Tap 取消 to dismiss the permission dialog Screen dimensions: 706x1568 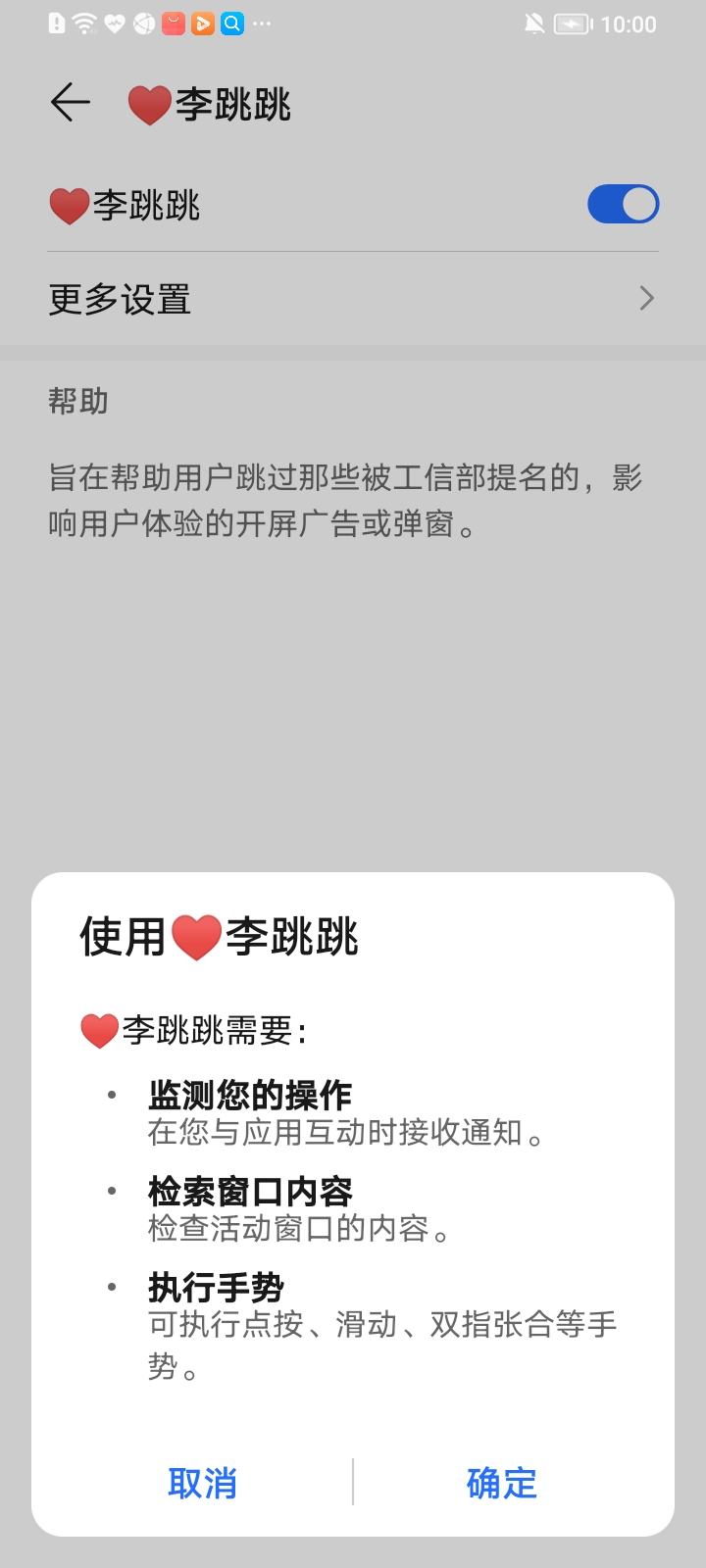tap(202, 1485)
